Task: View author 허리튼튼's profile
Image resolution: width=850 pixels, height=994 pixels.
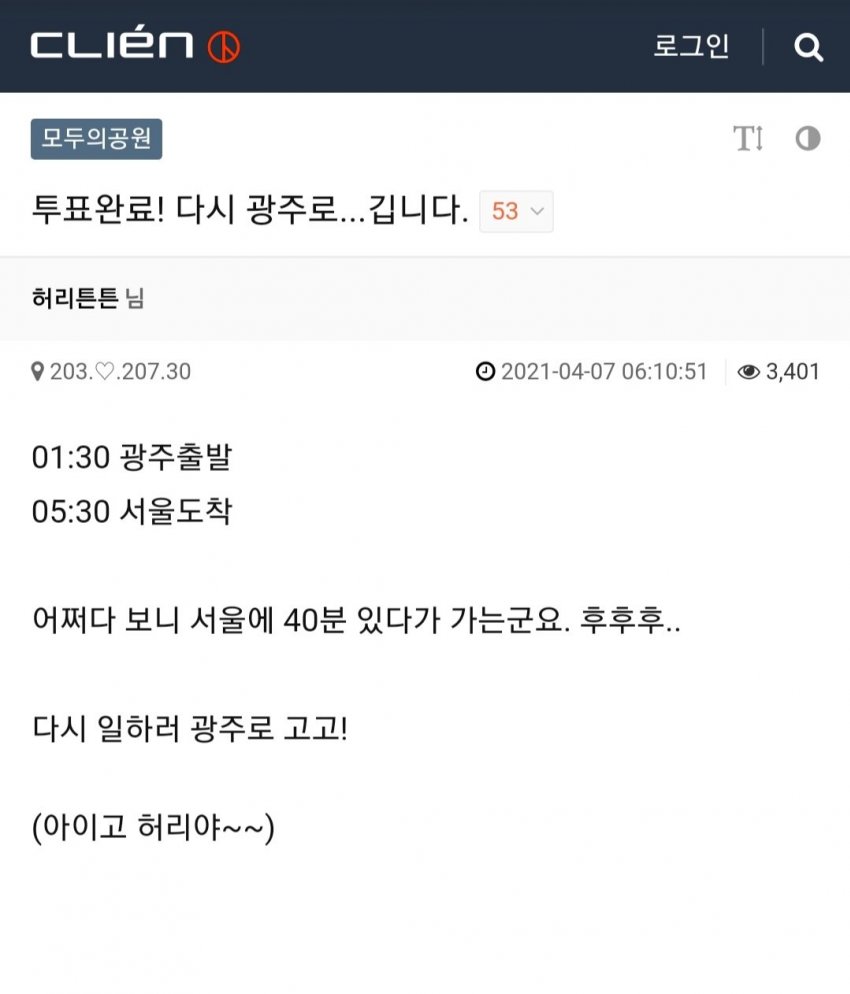Action: [76, 298]
